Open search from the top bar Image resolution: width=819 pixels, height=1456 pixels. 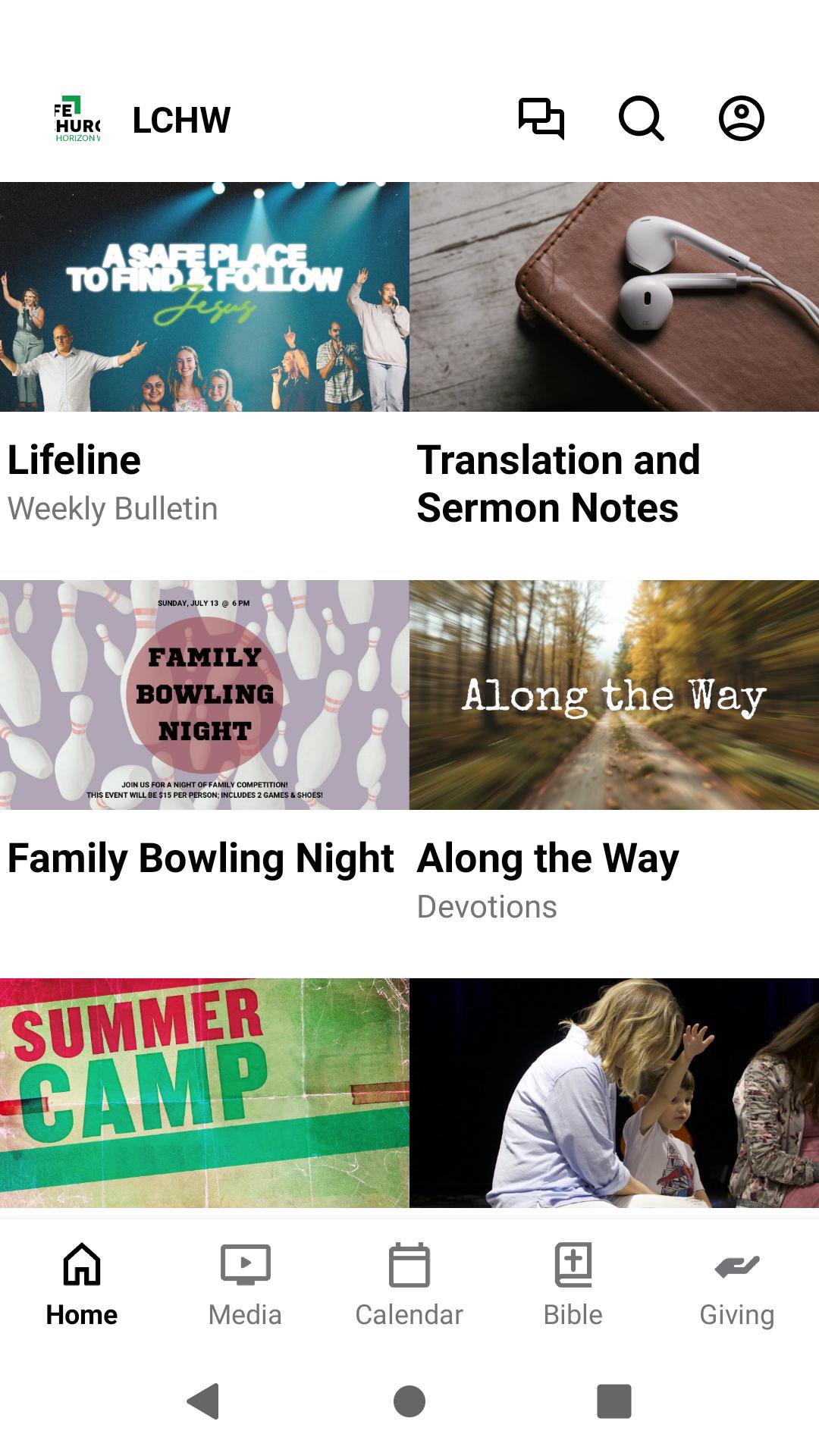coord(641,119)
